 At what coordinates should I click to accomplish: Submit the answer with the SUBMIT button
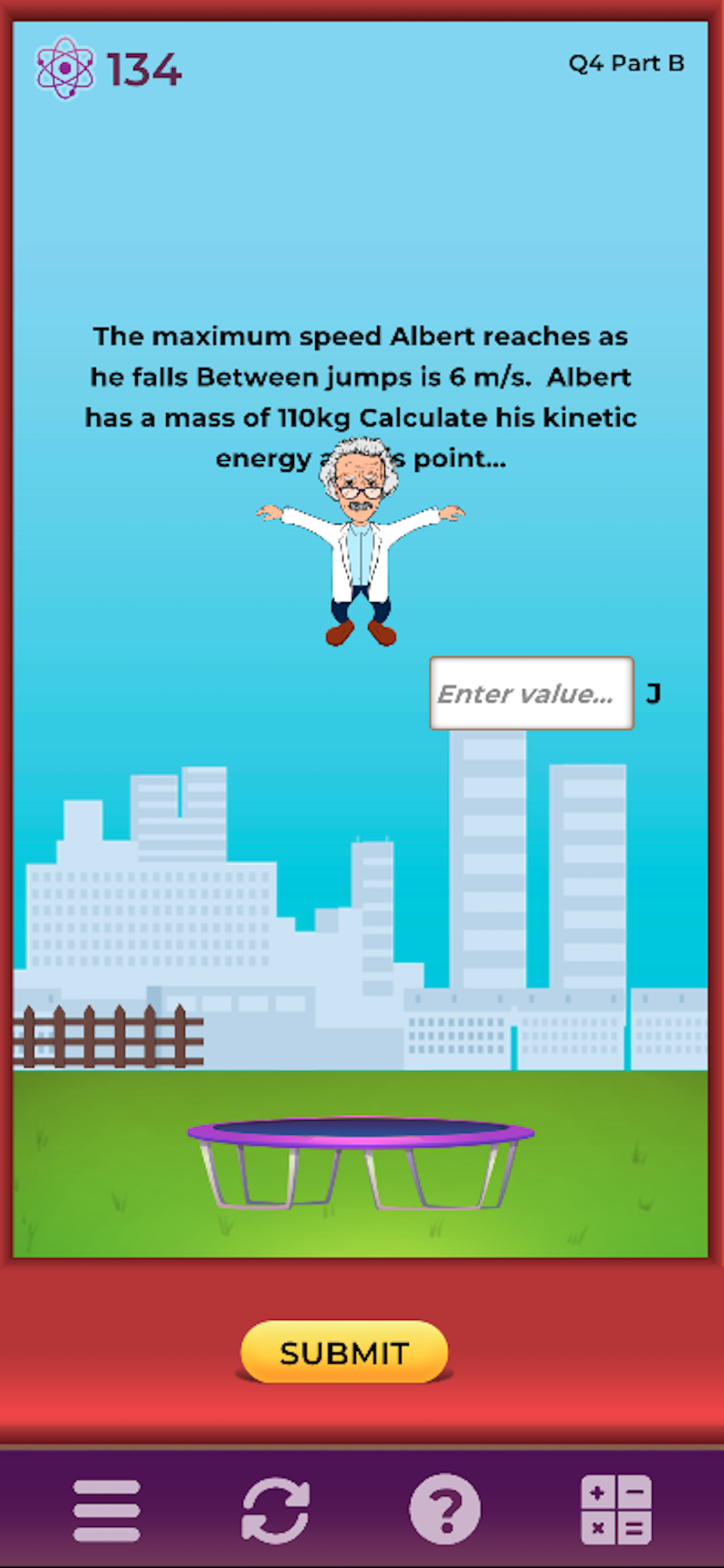[344, 1352]
